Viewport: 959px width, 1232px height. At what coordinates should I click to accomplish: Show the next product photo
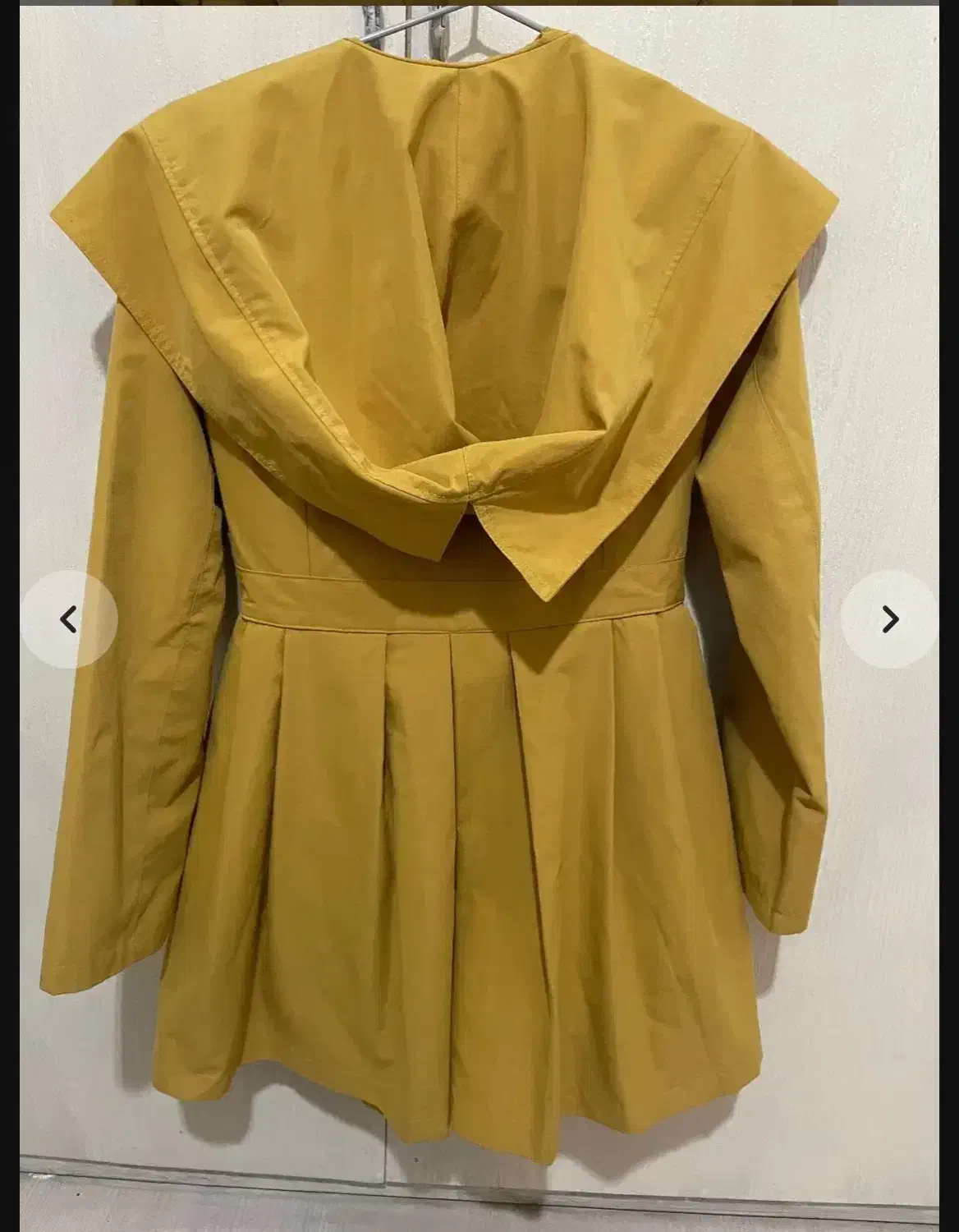pyautogui.click(x=889, y=619)
